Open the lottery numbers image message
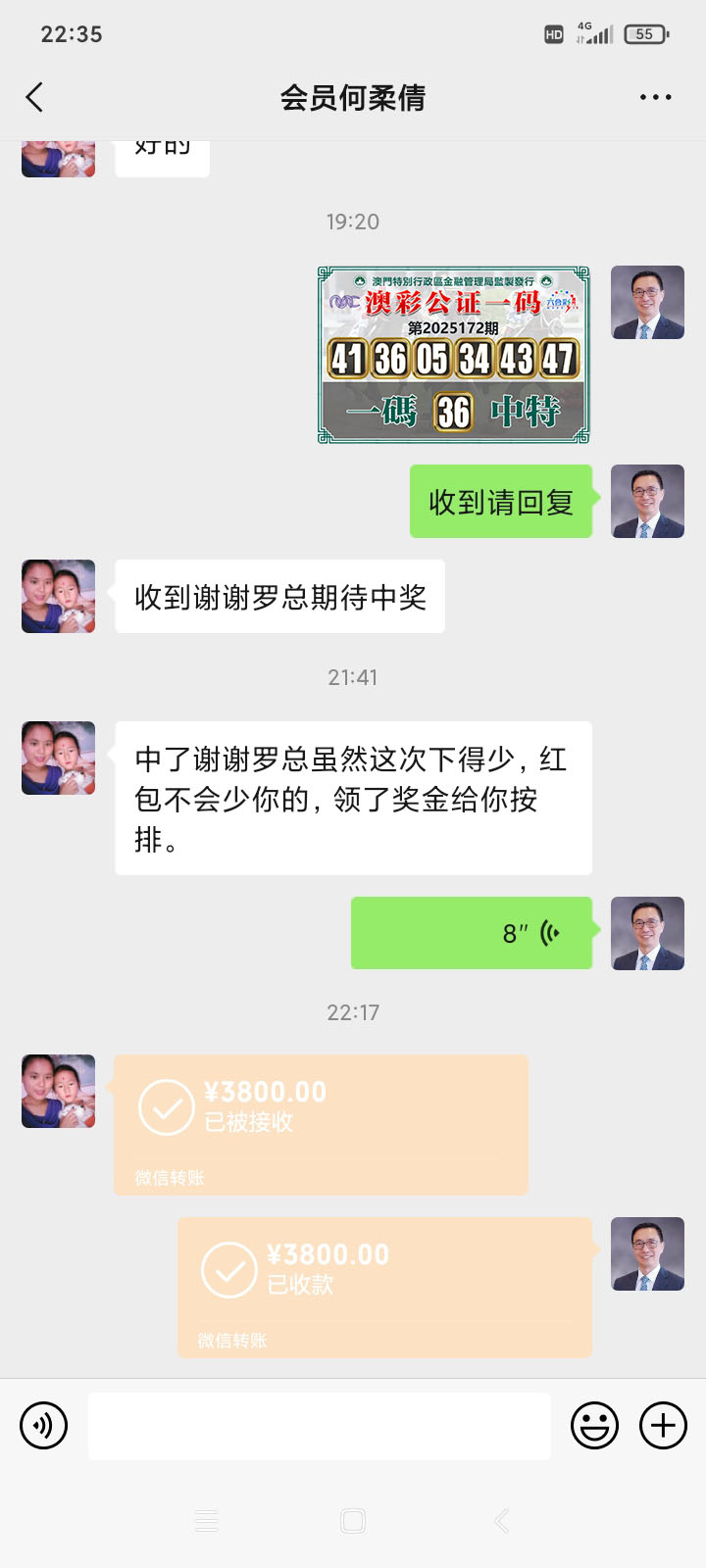 pos(453,354)
